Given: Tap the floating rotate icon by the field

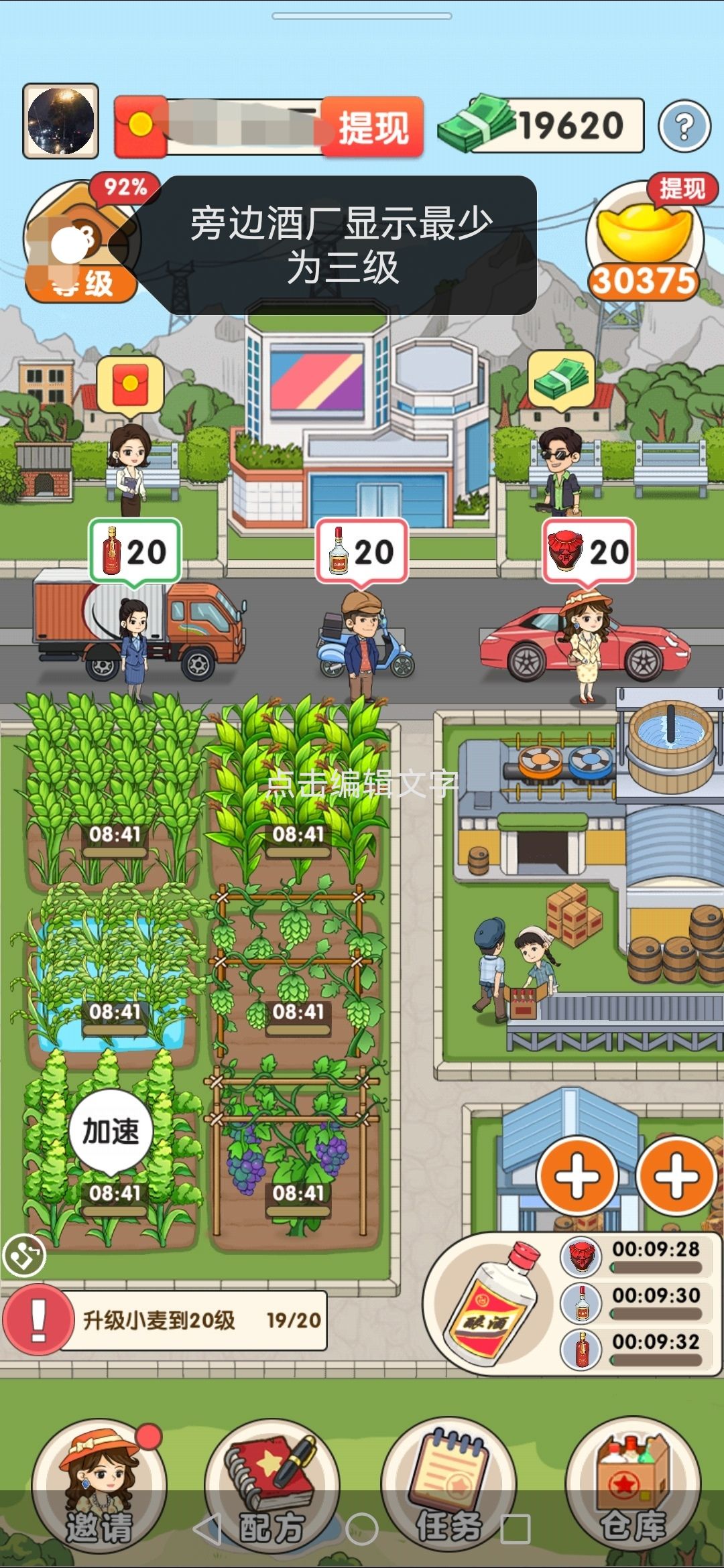Looking at the screenshot, I should point(24,1255).
